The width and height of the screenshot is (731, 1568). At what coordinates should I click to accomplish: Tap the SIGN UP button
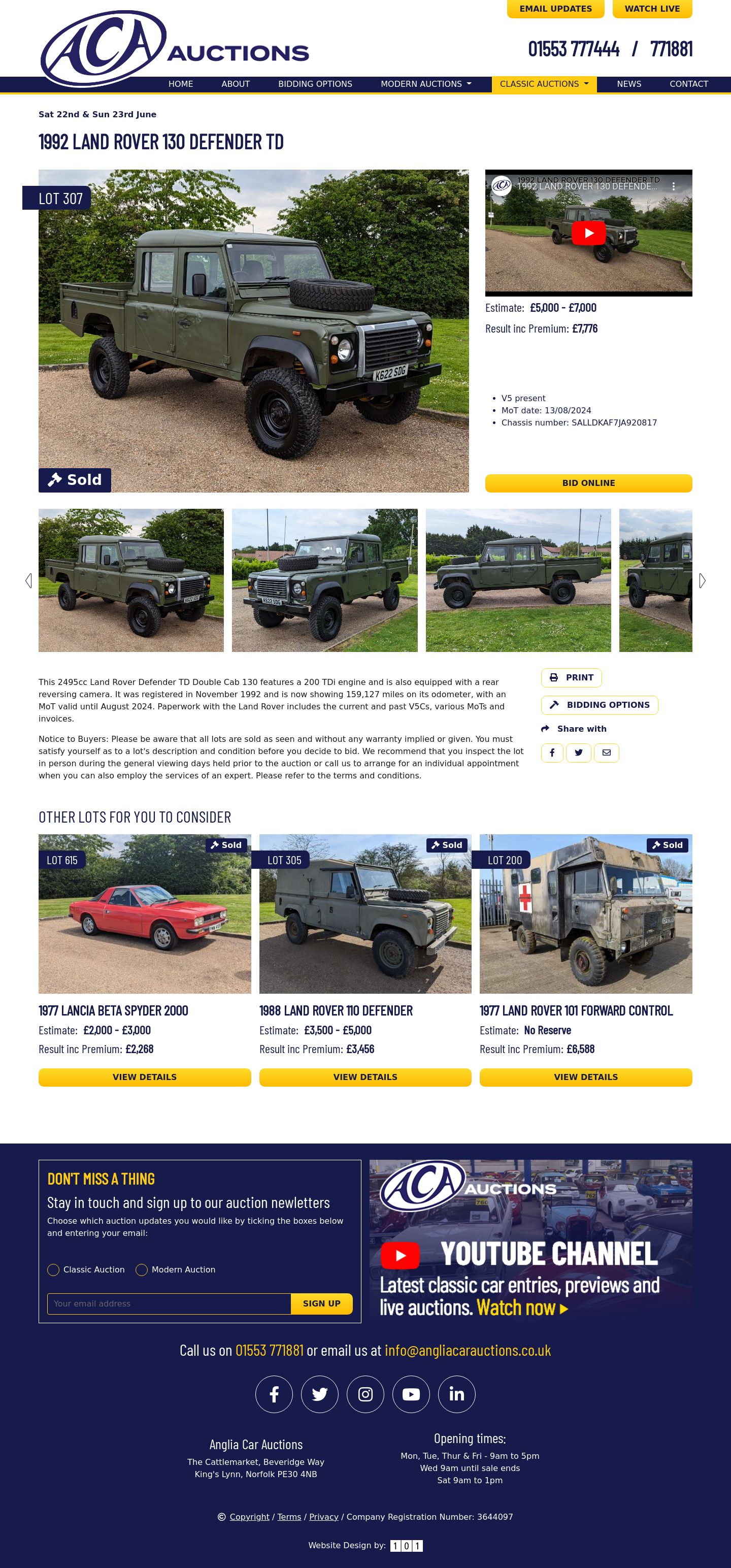(321, 1304)
